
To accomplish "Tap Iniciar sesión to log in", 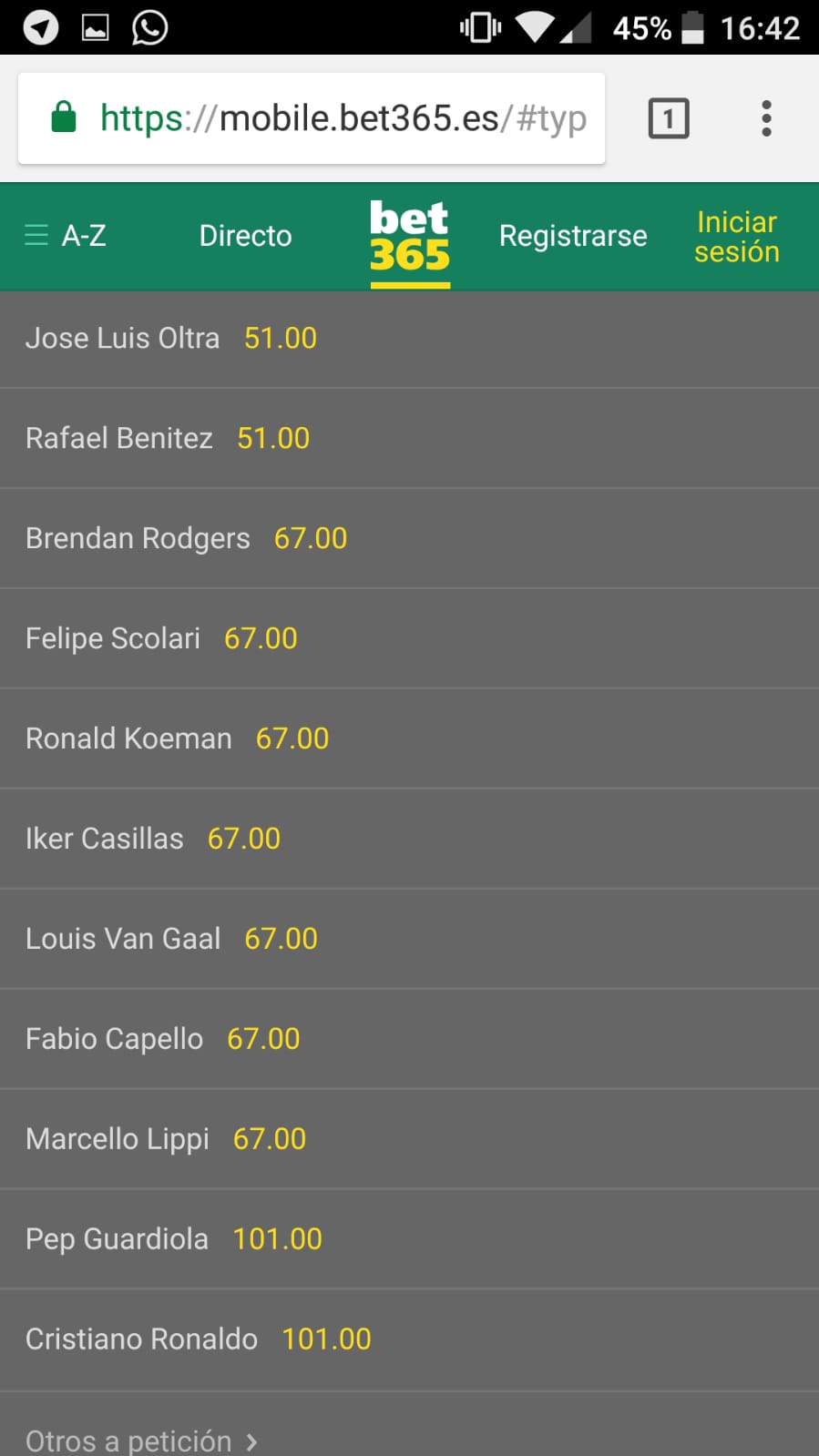I will (x=736, y=237).
